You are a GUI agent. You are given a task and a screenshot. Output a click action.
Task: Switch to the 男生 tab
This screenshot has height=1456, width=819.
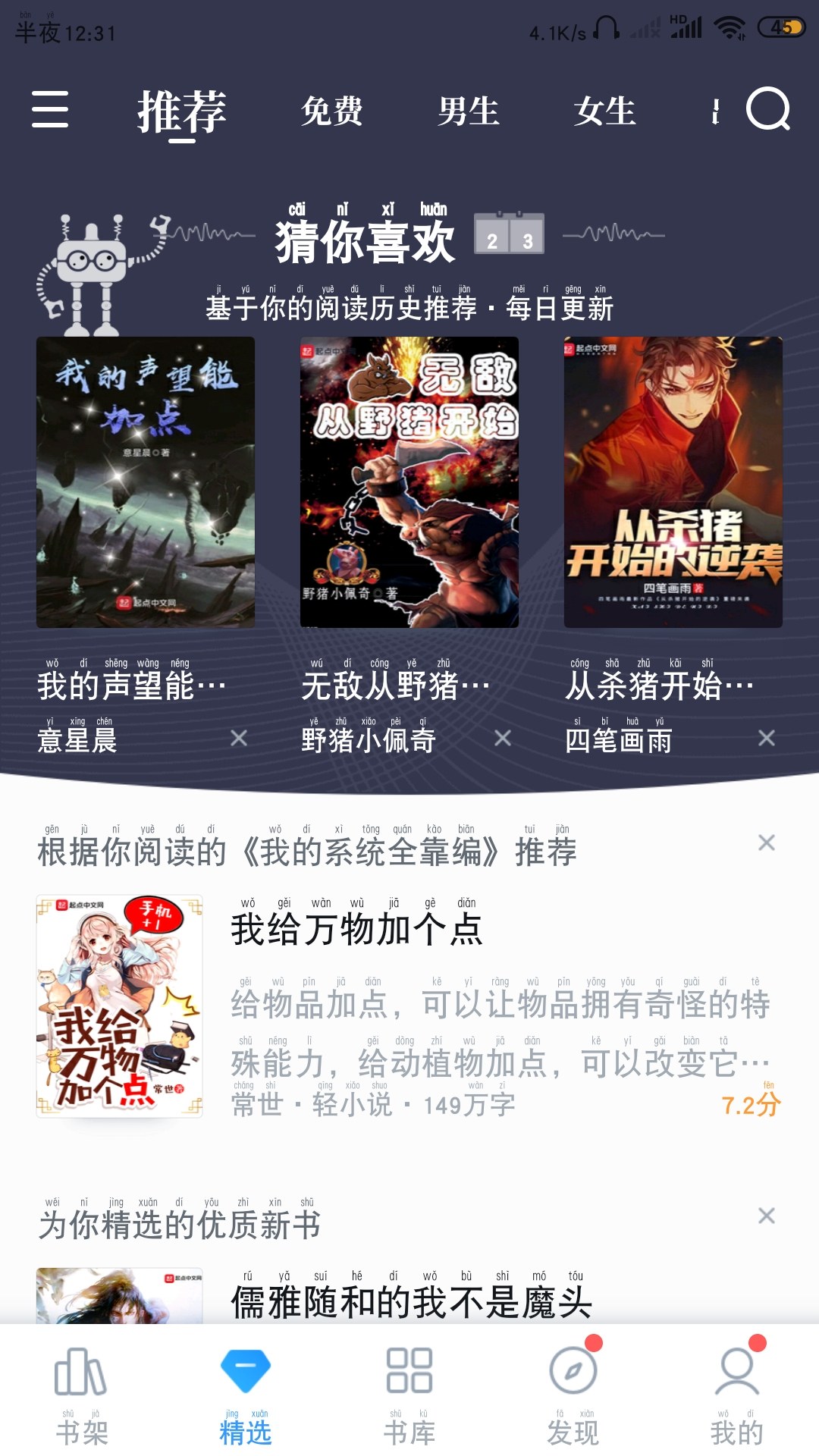[468, 111]
